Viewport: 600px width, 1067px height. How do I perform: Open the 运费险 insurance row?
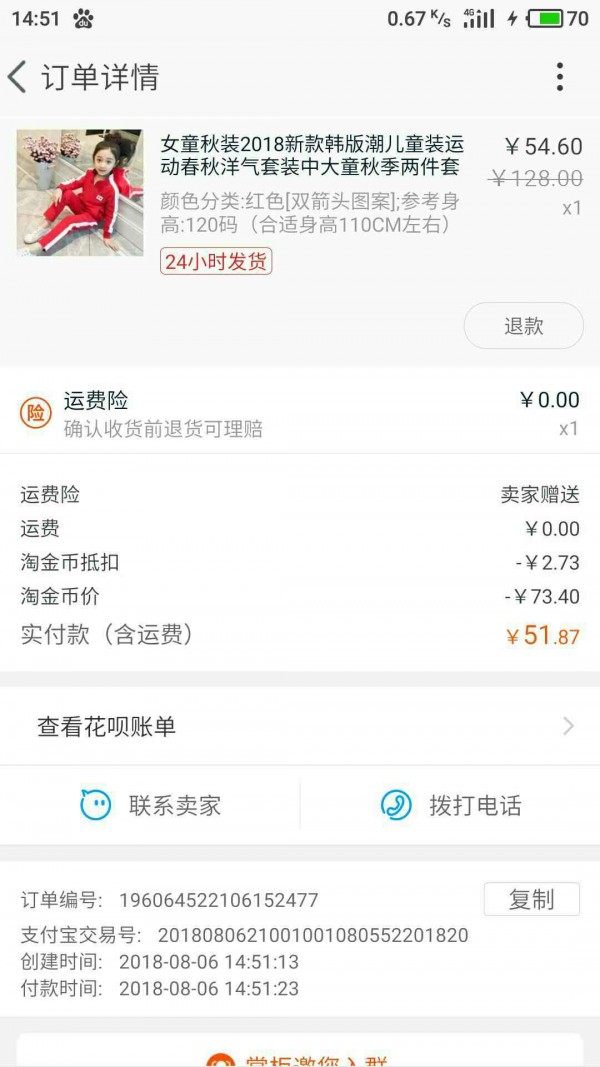click(300, 413)
